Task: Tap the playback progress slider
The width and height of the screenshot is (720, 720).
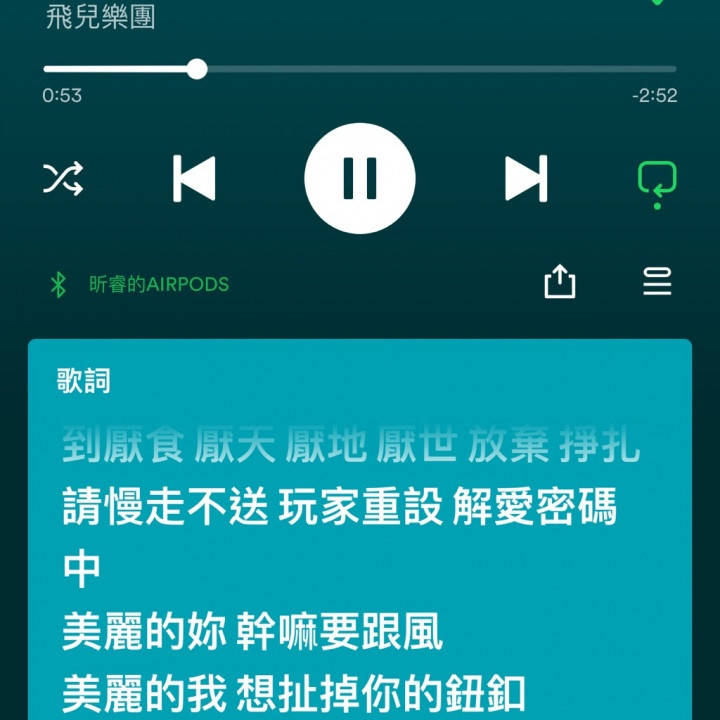Action: 360,69
